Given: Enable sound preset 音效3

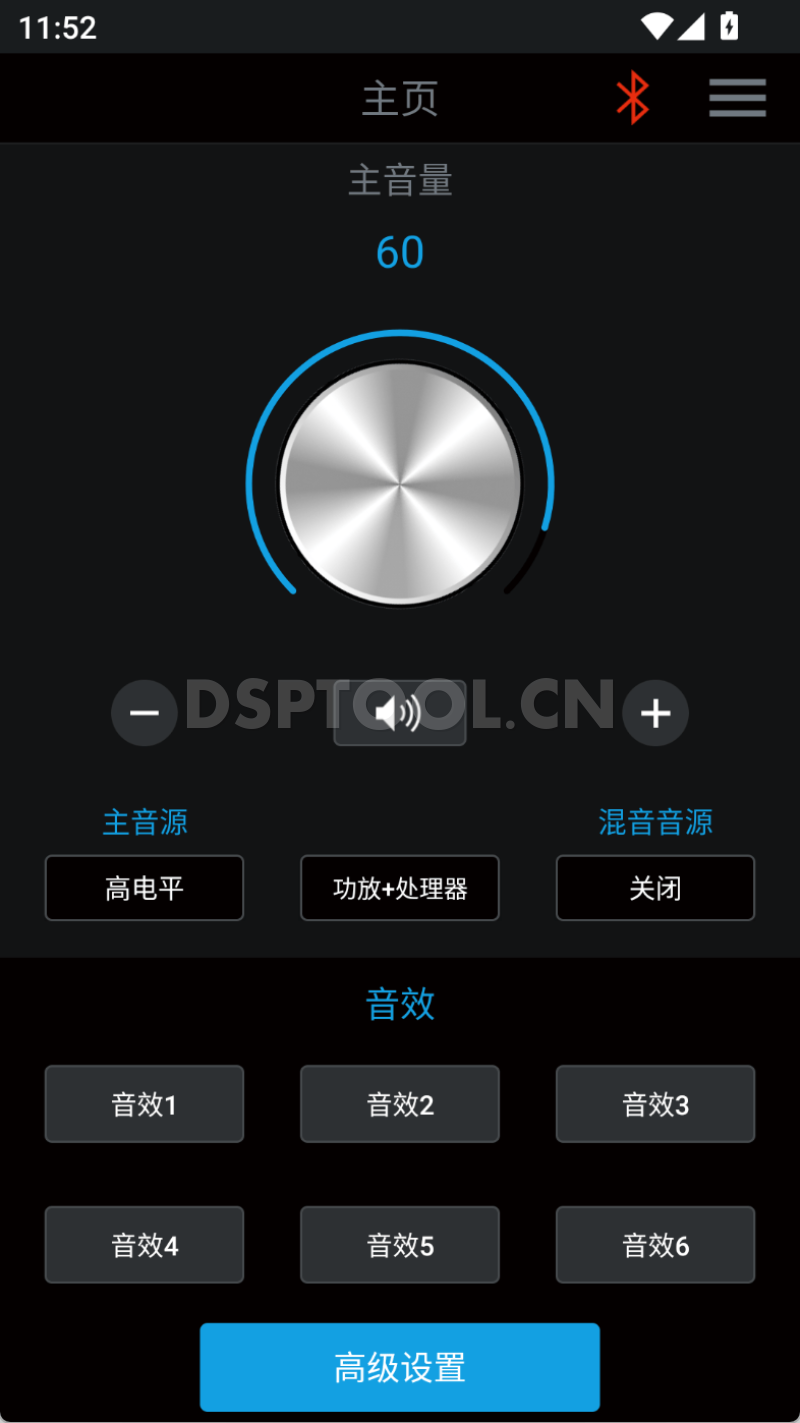Looking at the screenshot, I should pyautogui.click(x=655, y=1104).
